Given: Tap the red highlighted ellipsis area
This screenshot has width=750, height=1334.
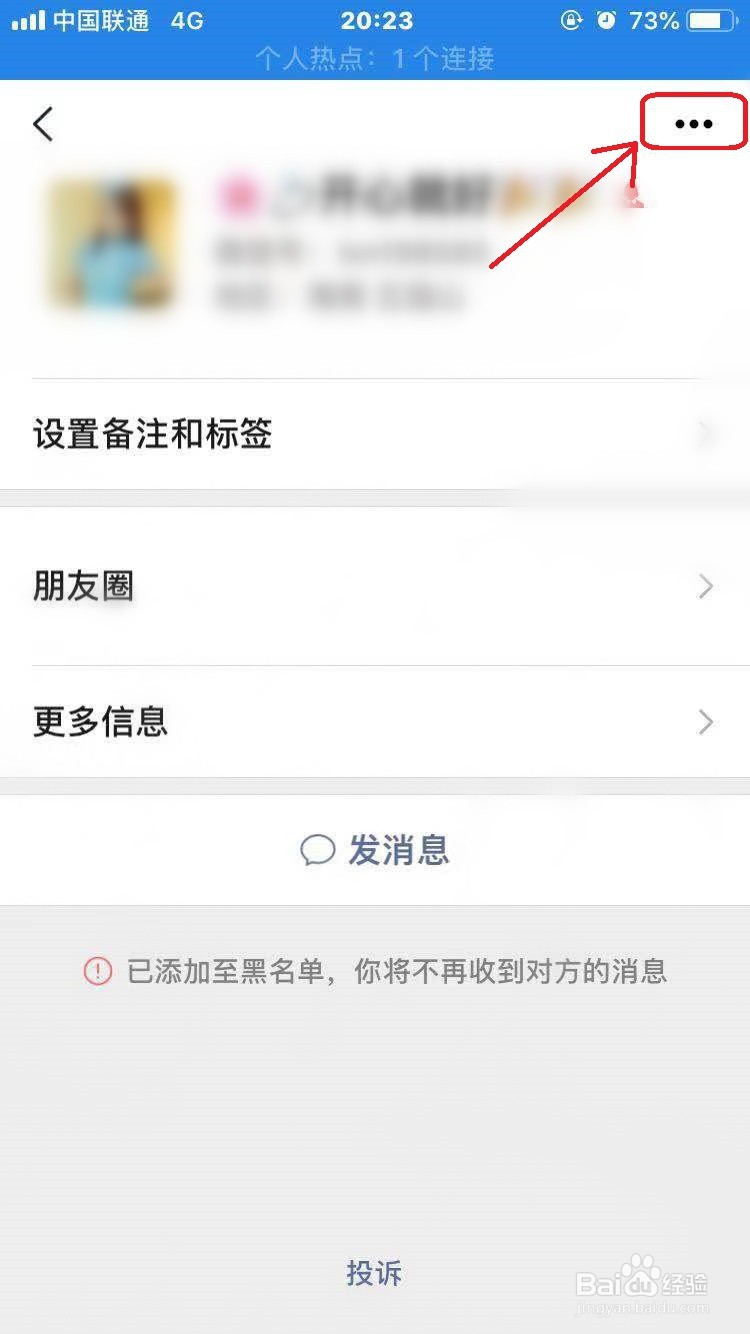Looking at the screenshot, I should [x=694, y=122].
